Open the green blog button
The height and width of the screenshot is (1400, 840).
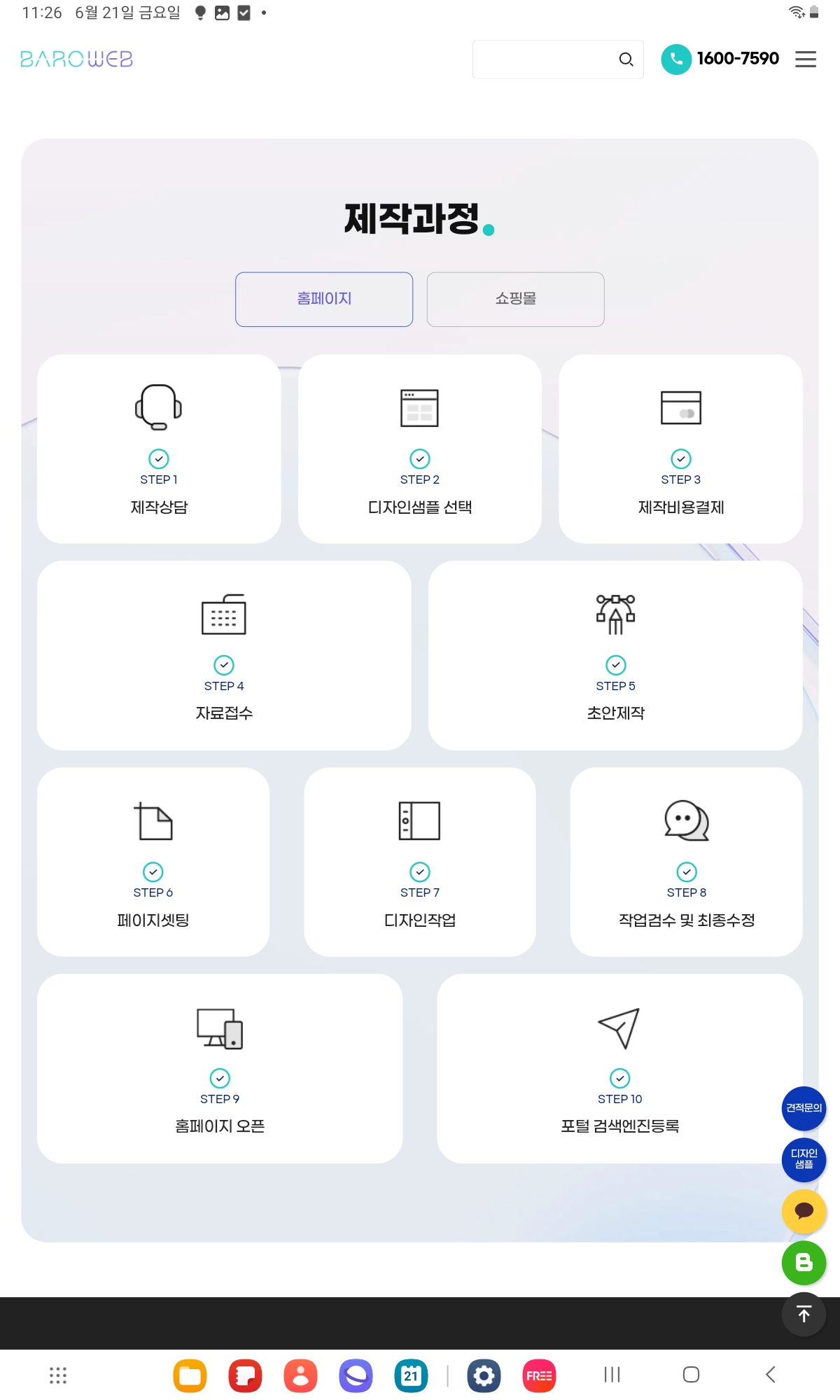pyautogui.click(x=804, y=1262)
